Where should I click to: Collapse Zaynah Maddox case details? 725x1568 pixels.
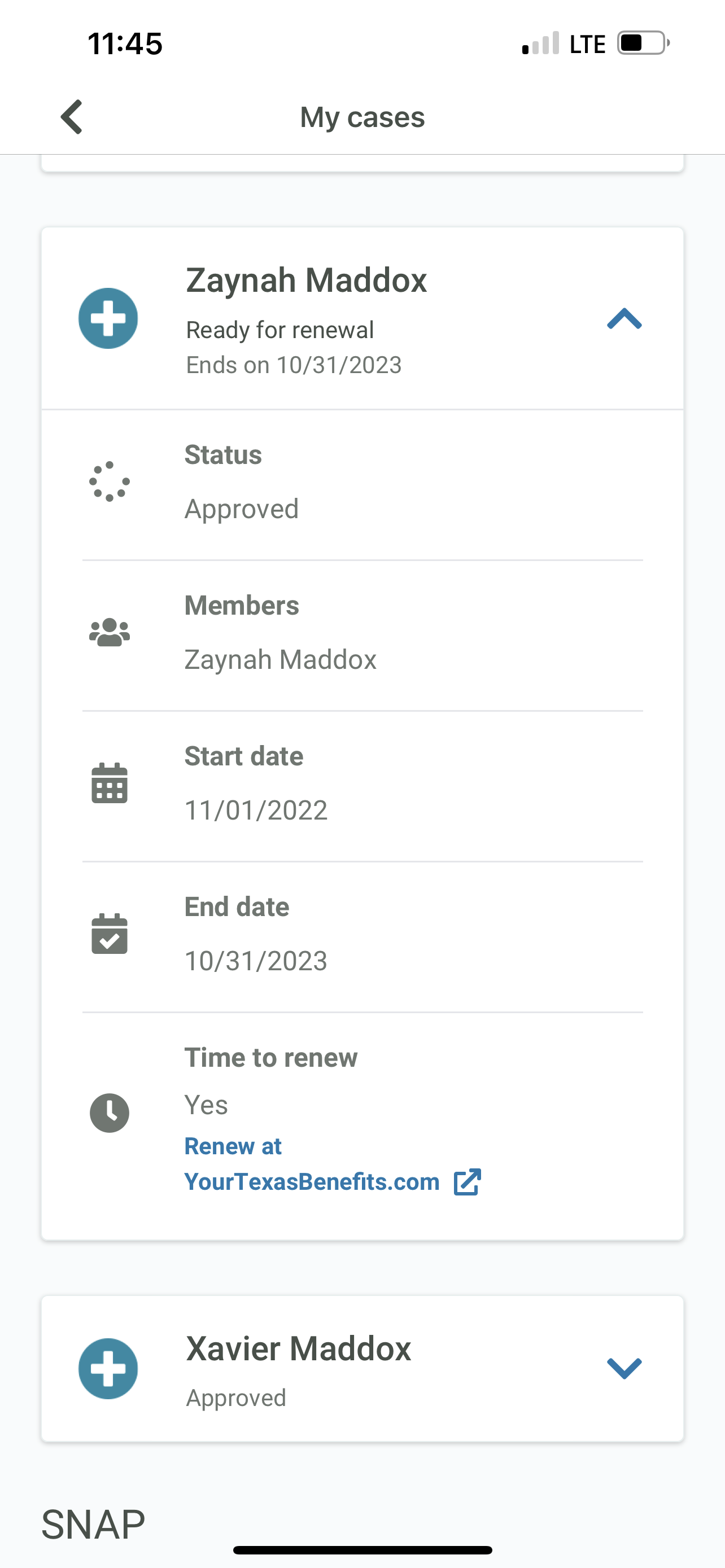click(624, 318)
